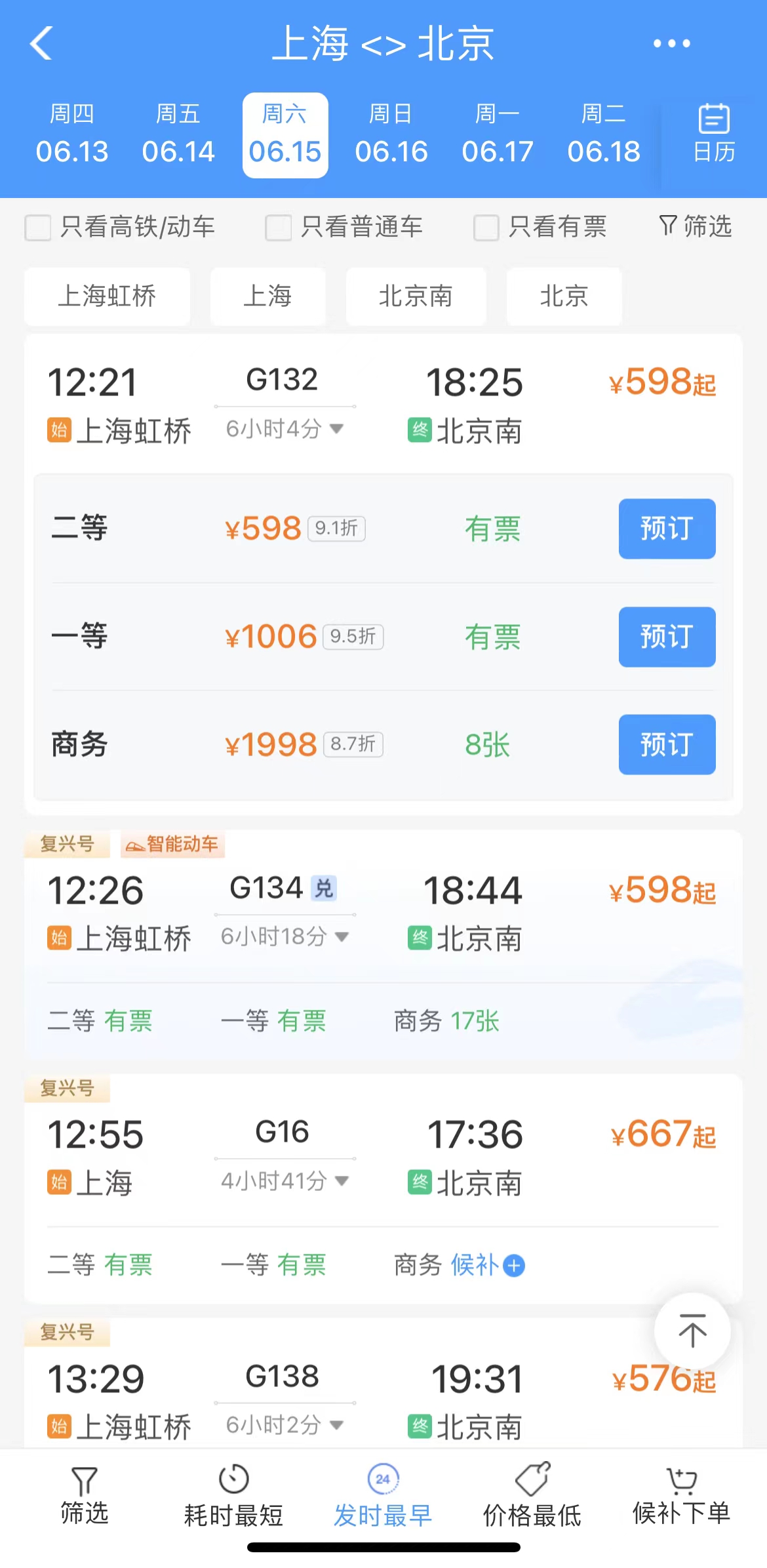This screenshot has width=767, height=1568.
Task: Open 筛选 filter beside the checkboxes
Action: pos(696,226)
